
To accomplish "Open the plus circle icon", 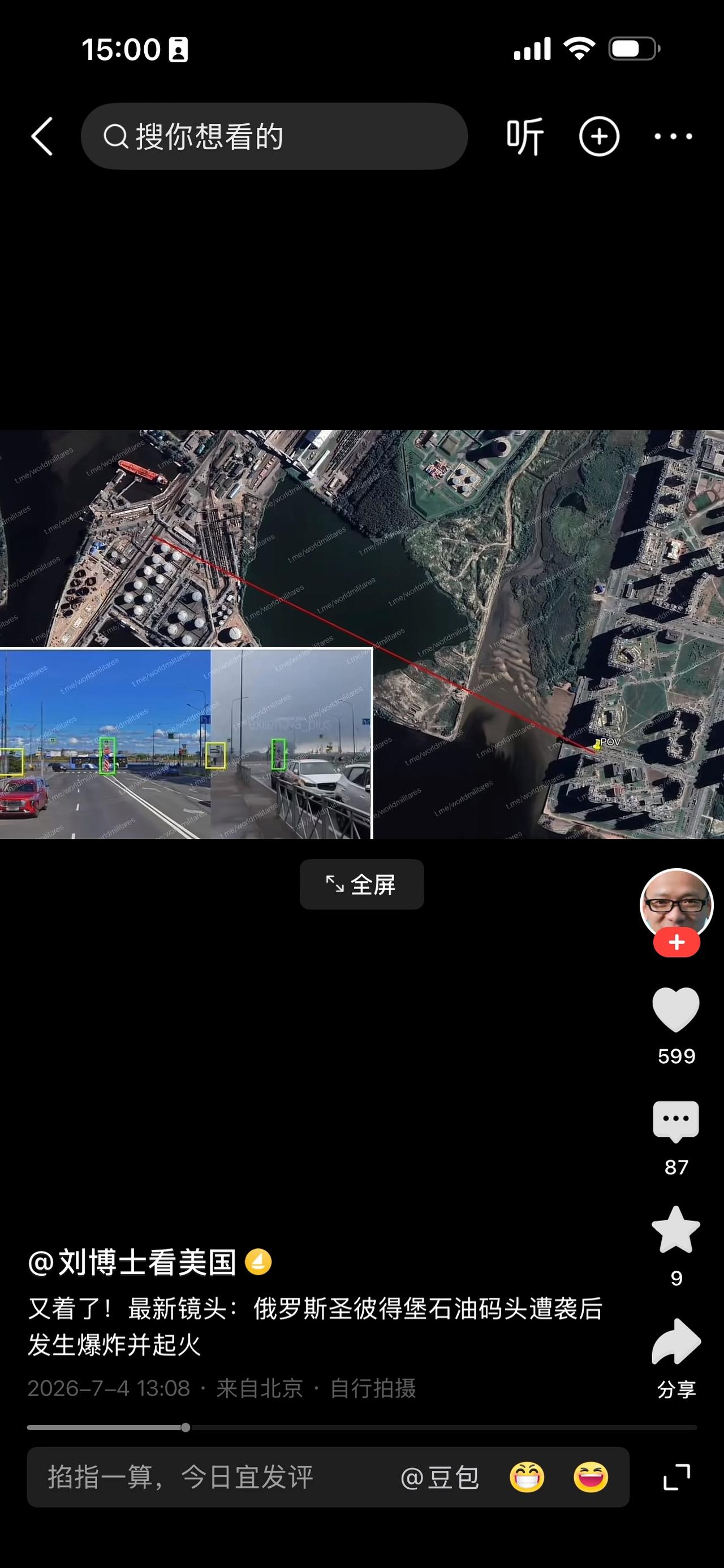I will 599,136.
